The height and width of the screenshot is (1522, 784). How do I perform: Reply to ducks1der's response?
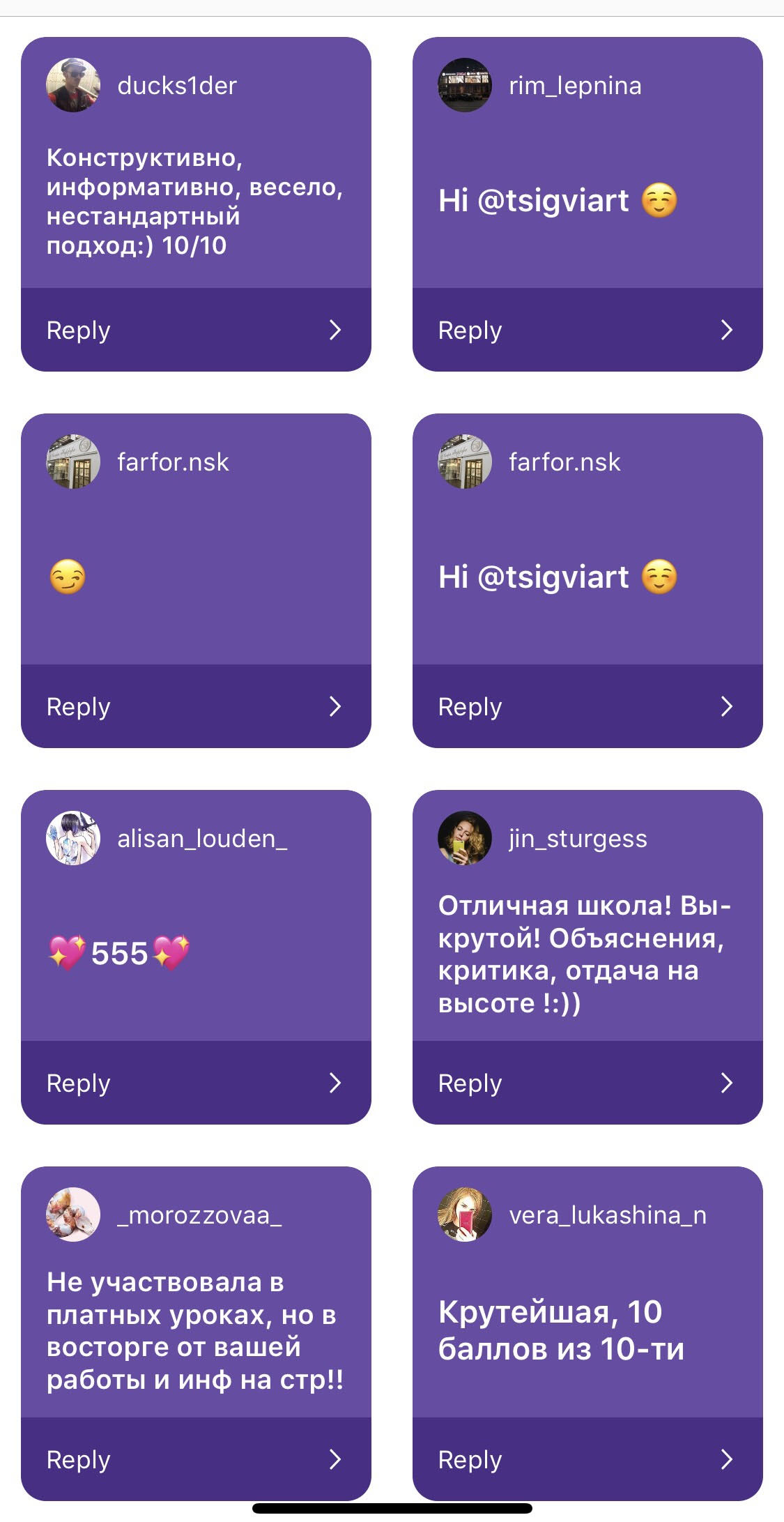[196, 330]
